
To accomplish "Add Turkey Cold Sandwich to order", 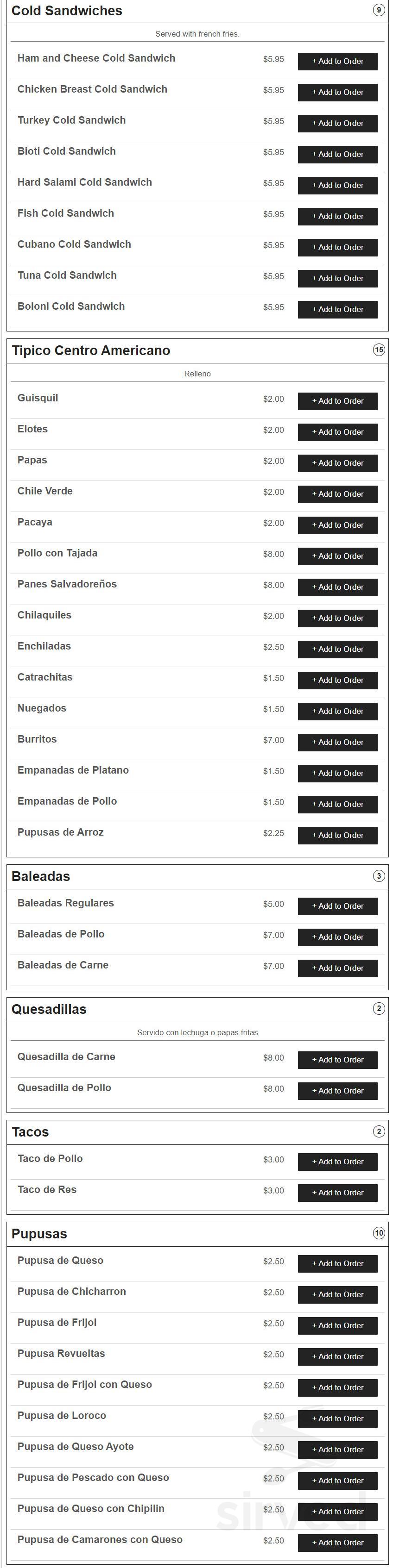I will [337, 124].
